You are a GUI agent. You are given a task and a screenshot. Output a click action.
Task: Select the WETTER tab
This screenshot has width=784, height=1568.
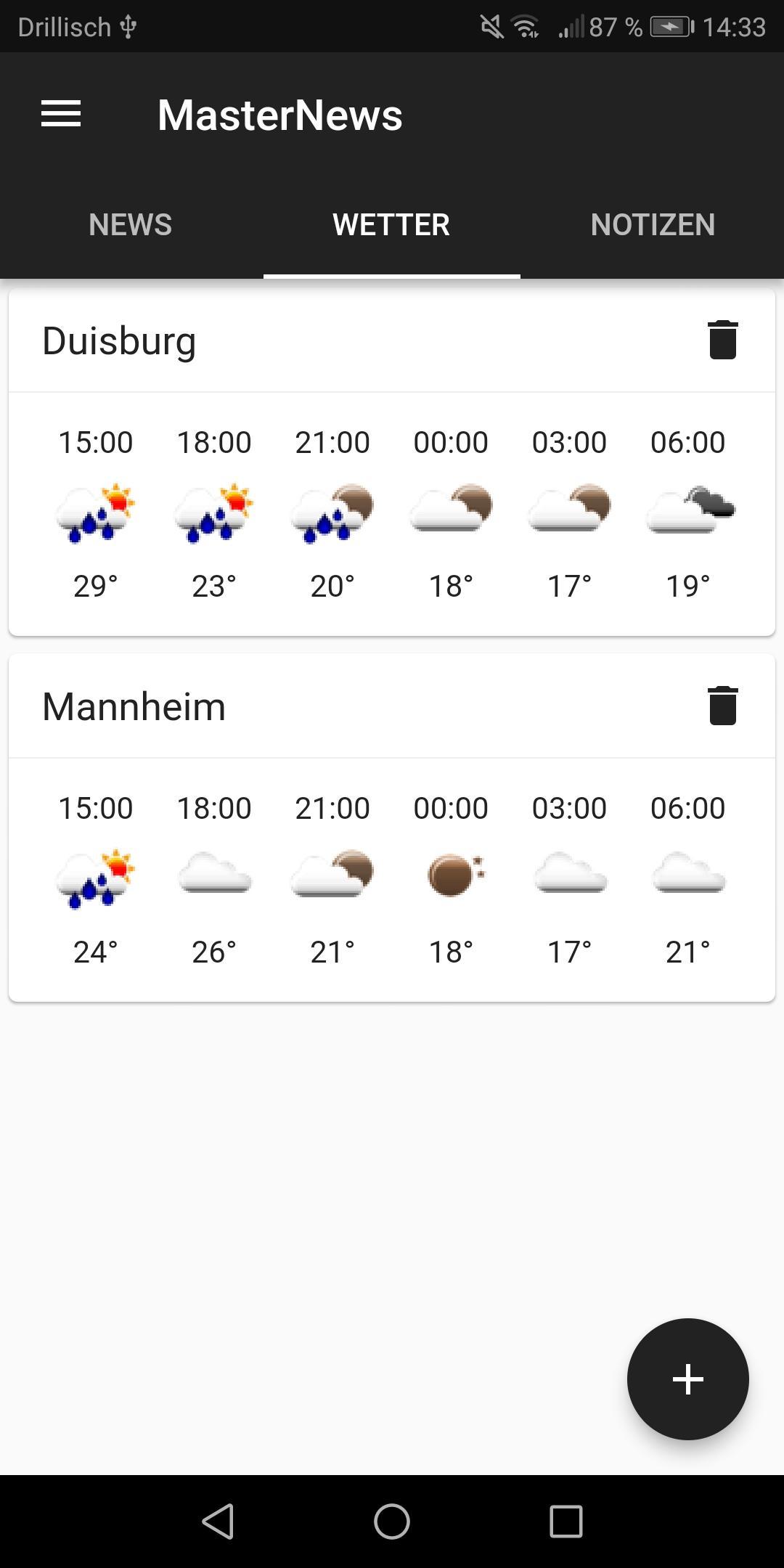(x=391, y=224)
